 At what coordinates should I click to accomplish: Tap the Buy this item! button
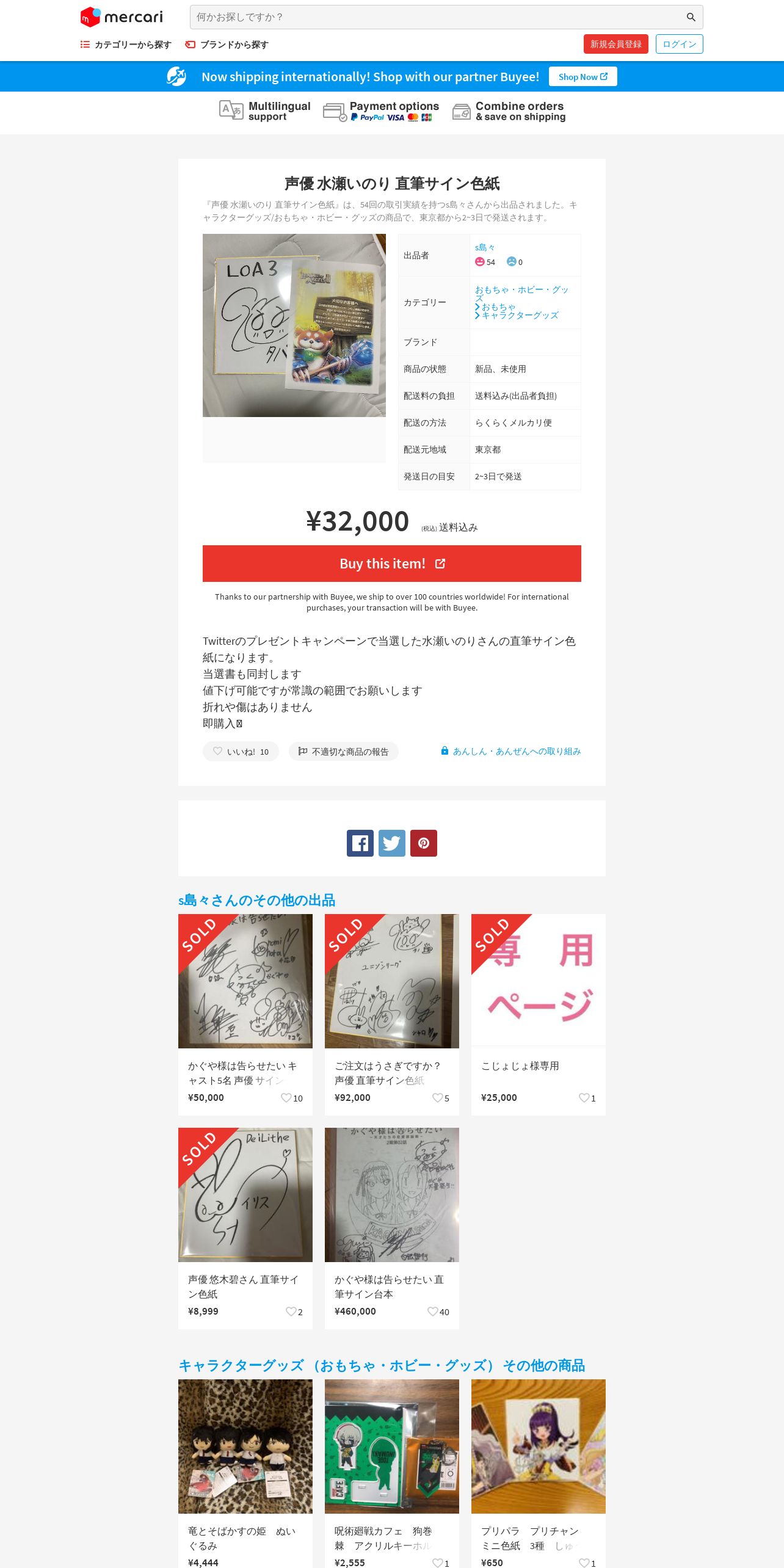point(391,564)
